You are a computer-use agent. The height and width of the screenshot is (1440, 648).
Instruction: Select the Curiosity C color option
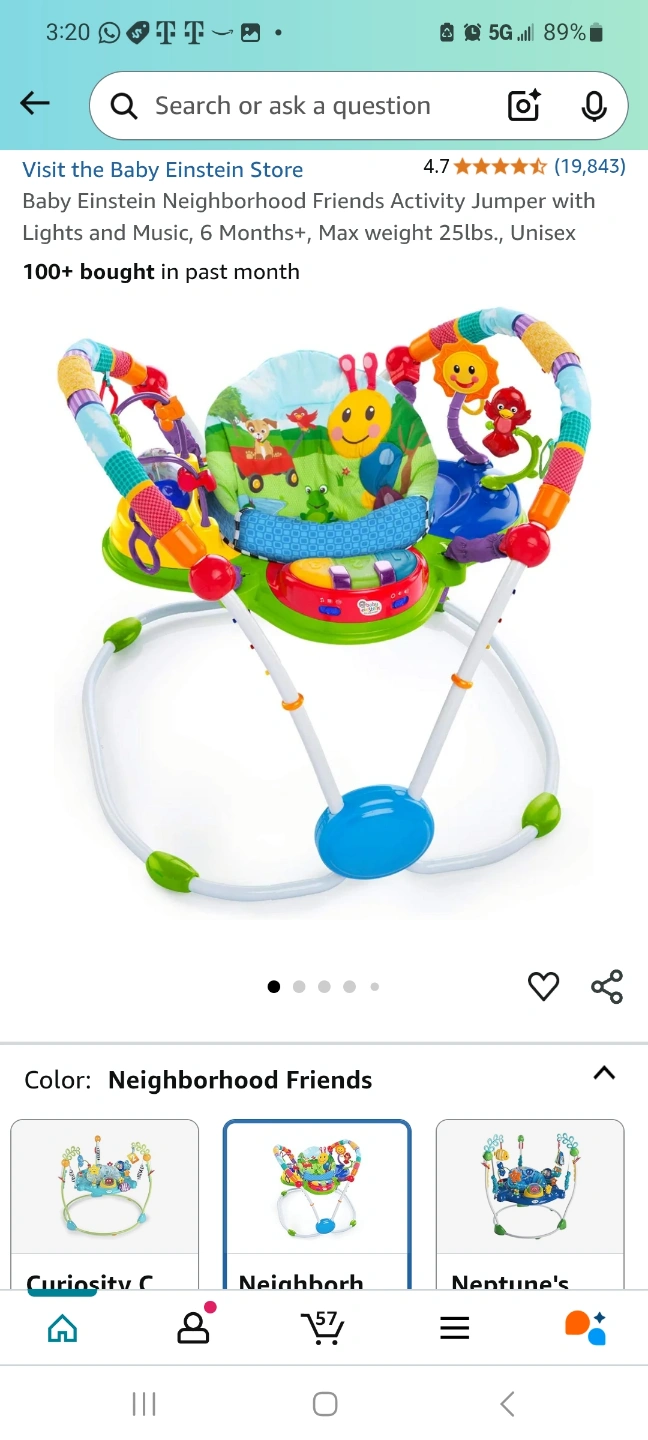(x=104, y=1204)
